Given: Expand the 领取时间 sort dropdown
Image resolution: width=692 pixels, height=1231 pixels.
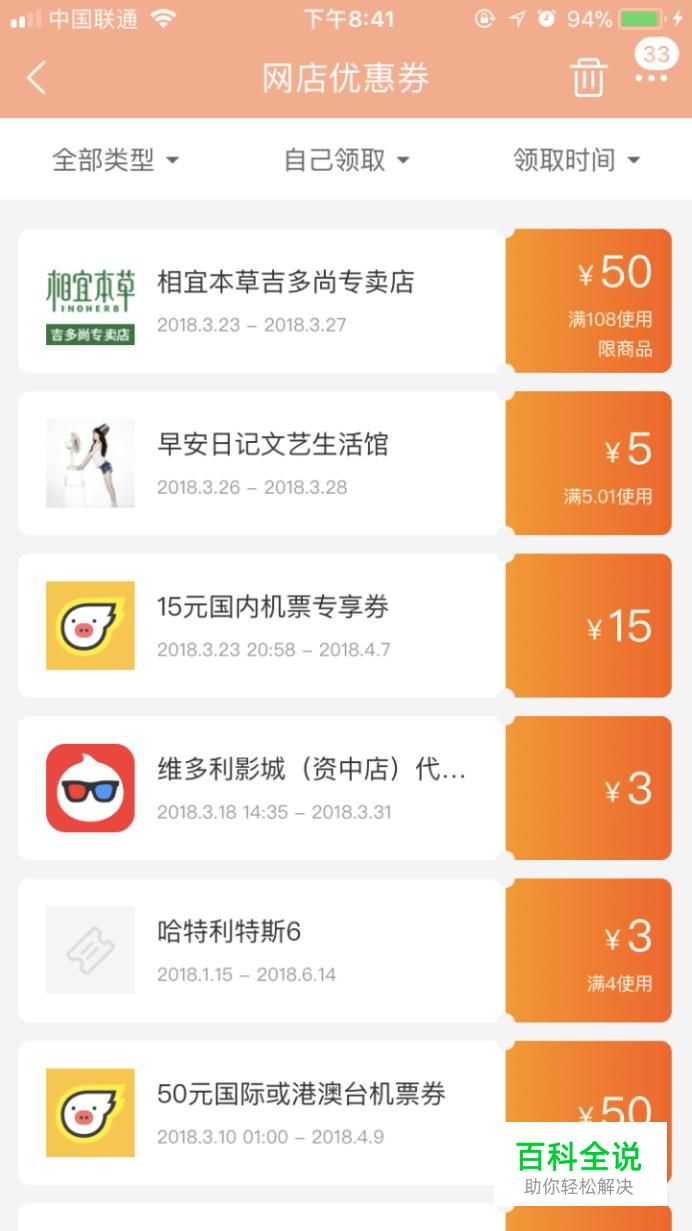Looking at the screenshot, I should click(577, 160).
